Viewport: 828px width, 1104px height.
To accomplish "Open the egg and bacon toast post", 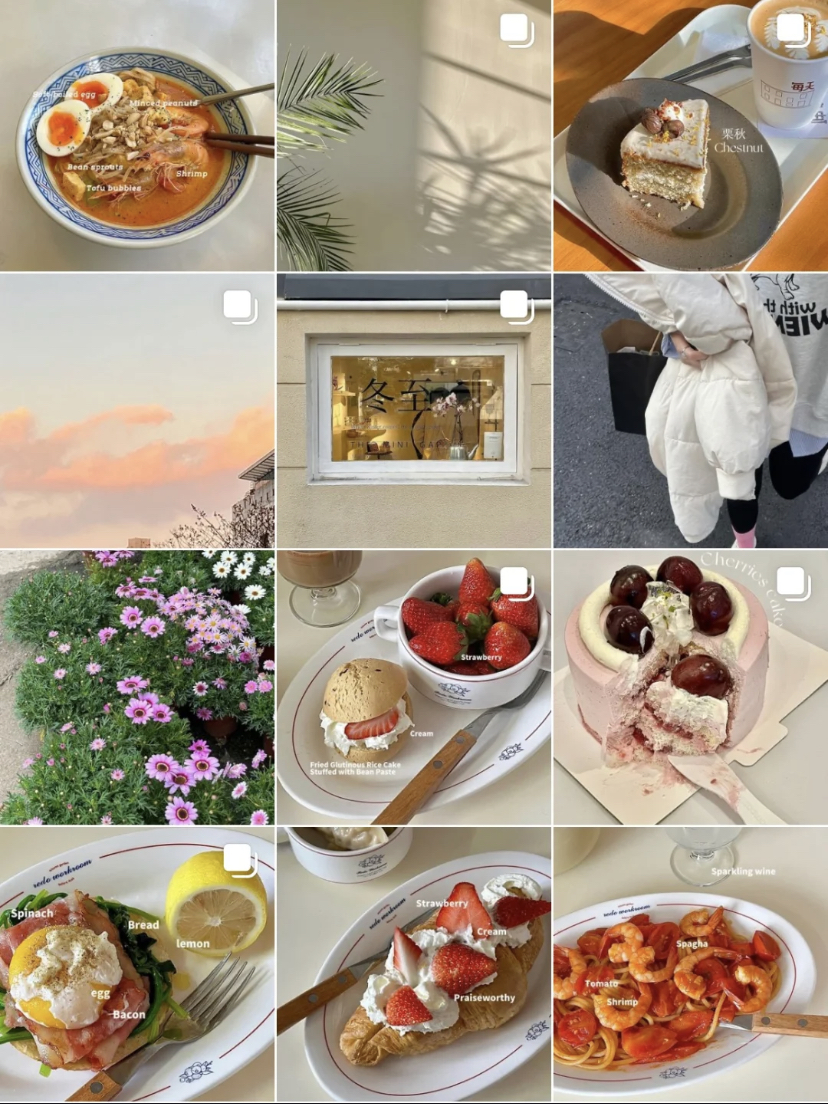I will [x=137, y=964].
